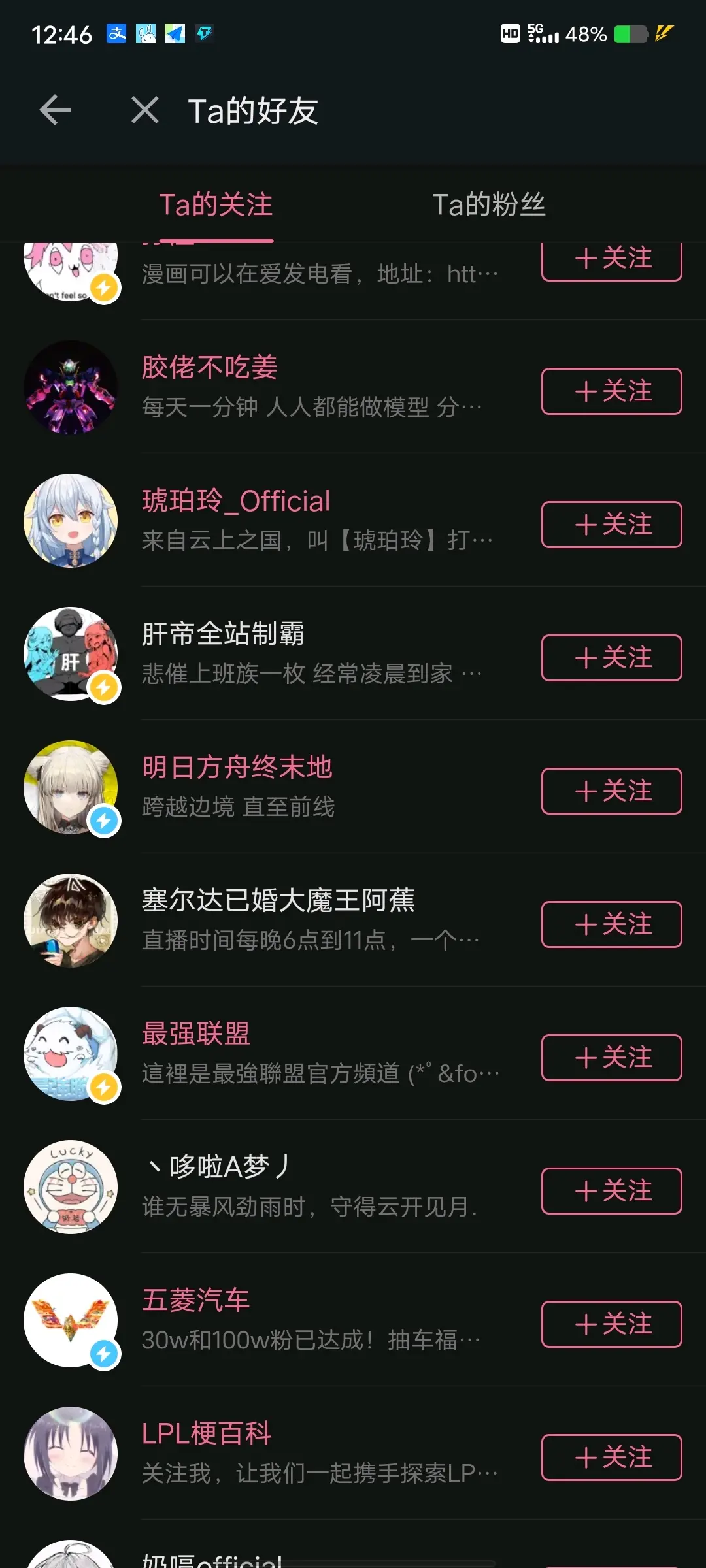706x1568 pixels.
Task: Open 肝帝全站制霸's profile
Action: [223, 634]
